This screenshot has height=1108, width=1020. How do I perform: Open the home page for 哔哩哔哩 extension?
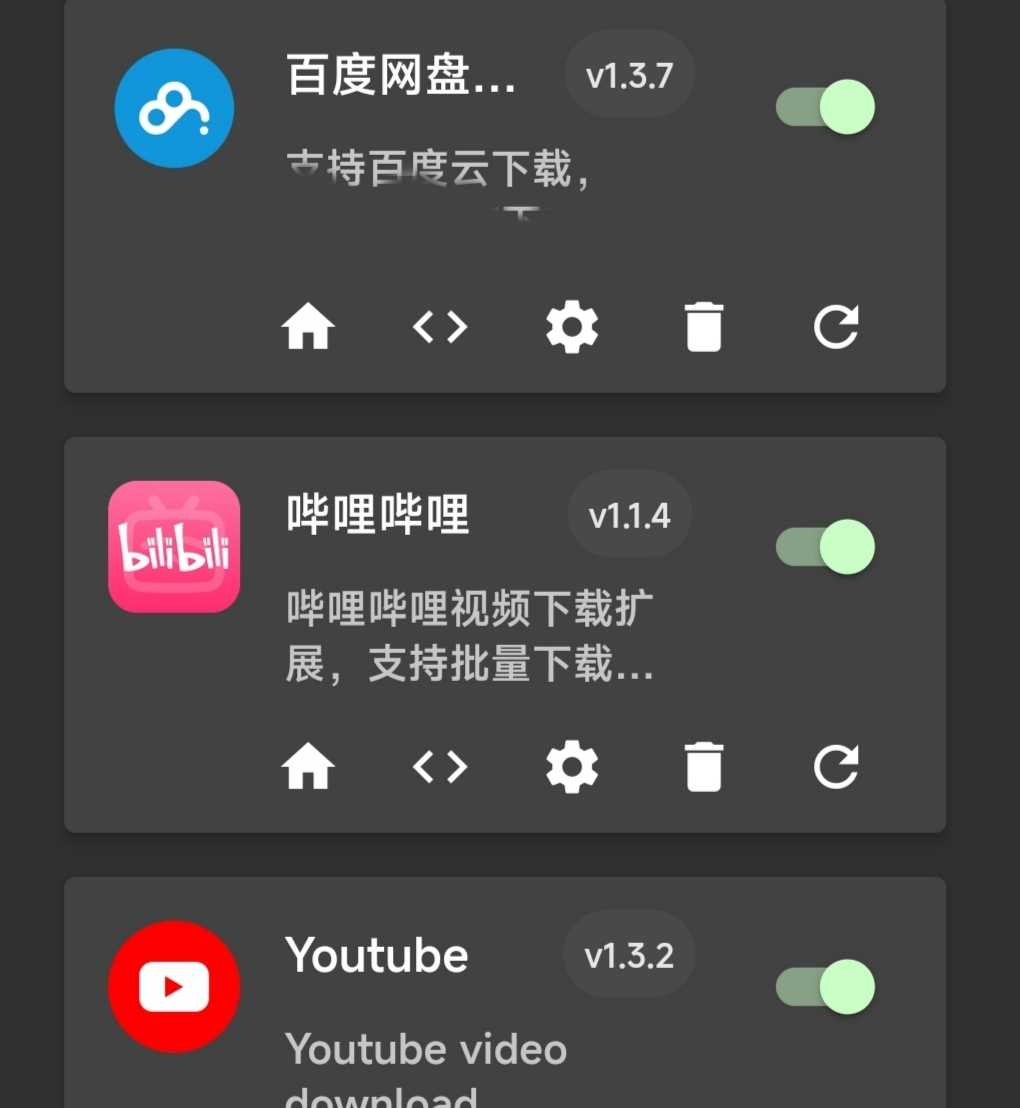coord(308,766)
